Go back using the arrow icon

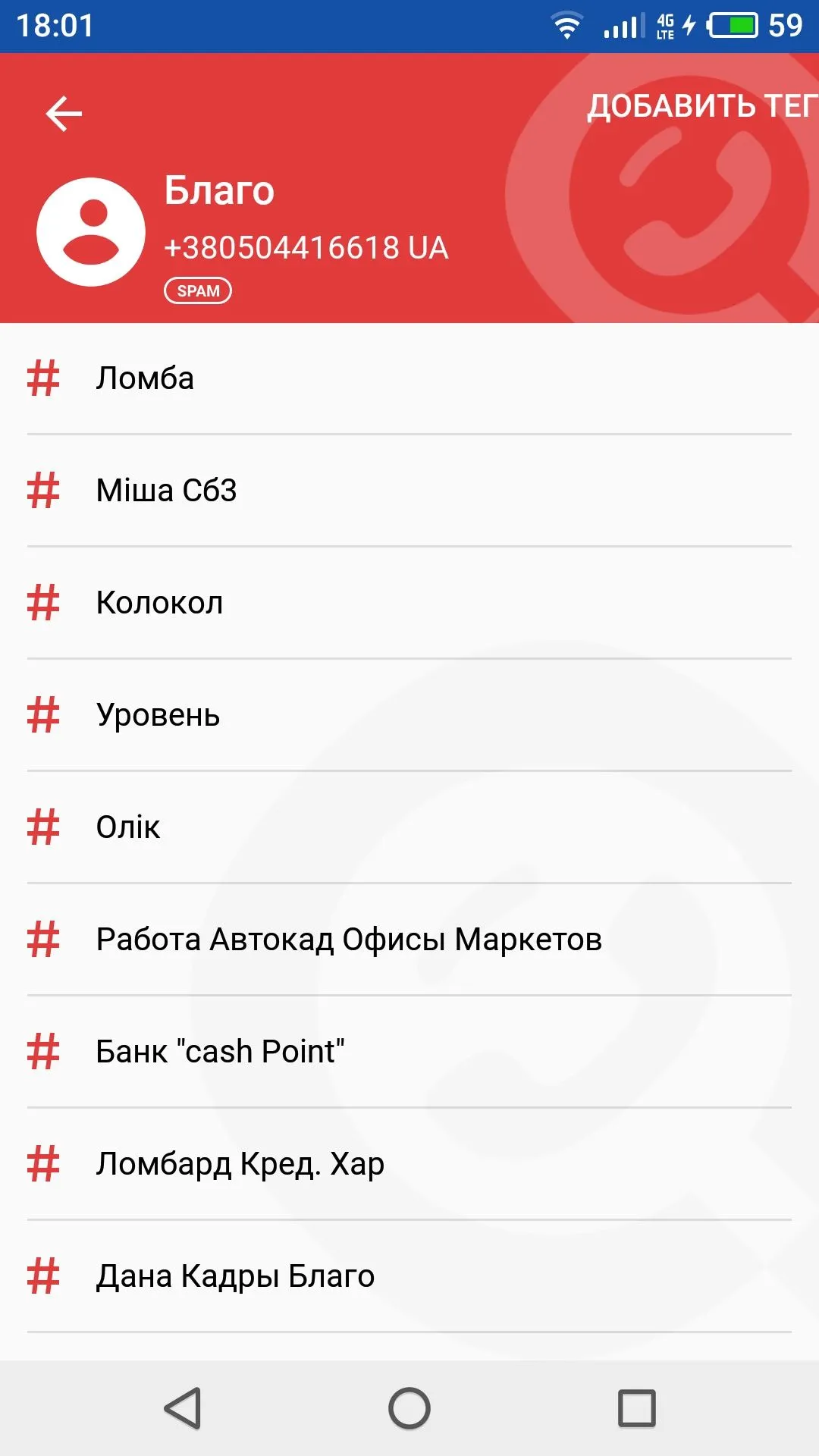[64, 114]
